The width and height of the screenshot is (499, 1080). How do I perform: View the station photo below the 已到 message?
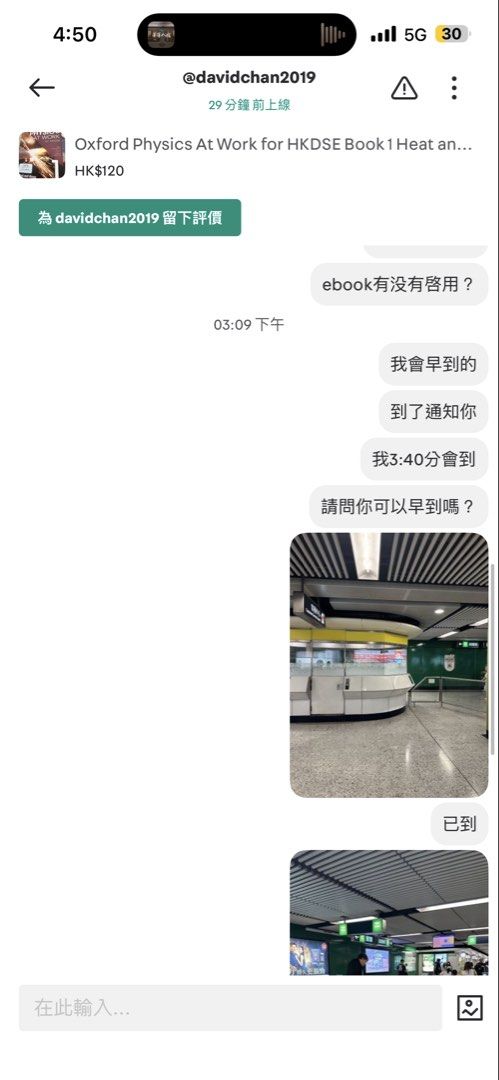tap(389, 913)
